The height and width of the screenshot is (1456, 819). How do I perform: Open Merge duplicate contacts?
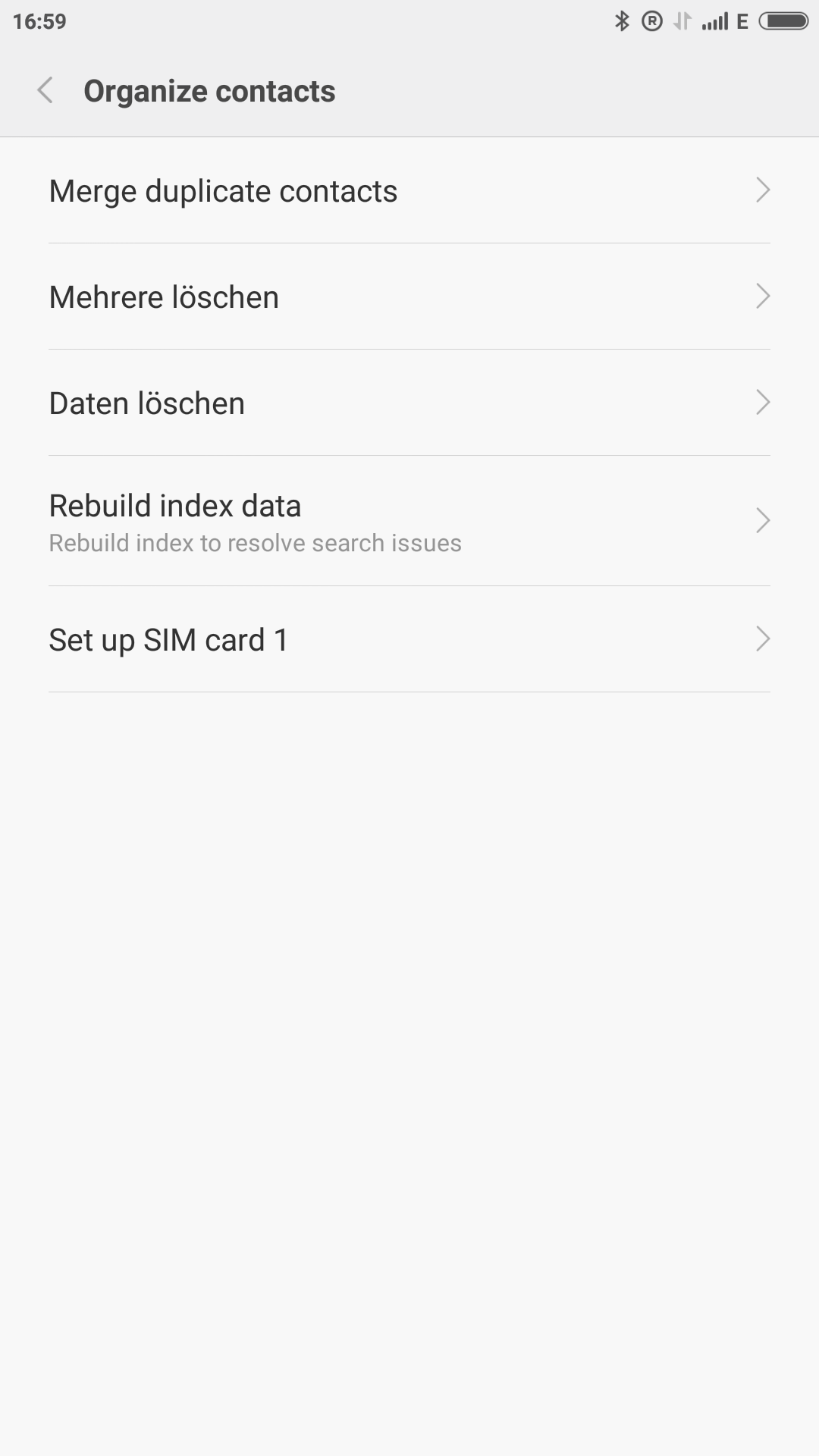pos(409,190)
